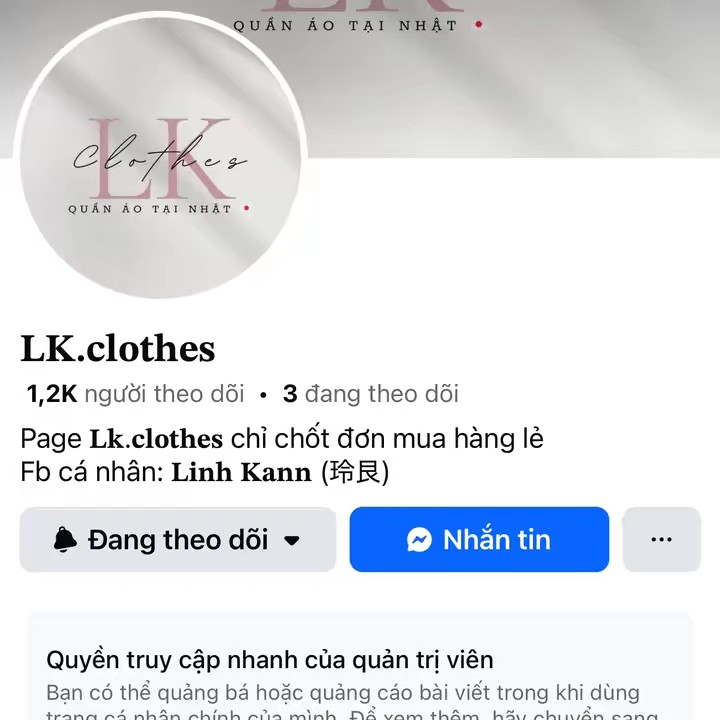Open the Đang theo dõi dropdown
720x720 pixels.
point(178,540)
